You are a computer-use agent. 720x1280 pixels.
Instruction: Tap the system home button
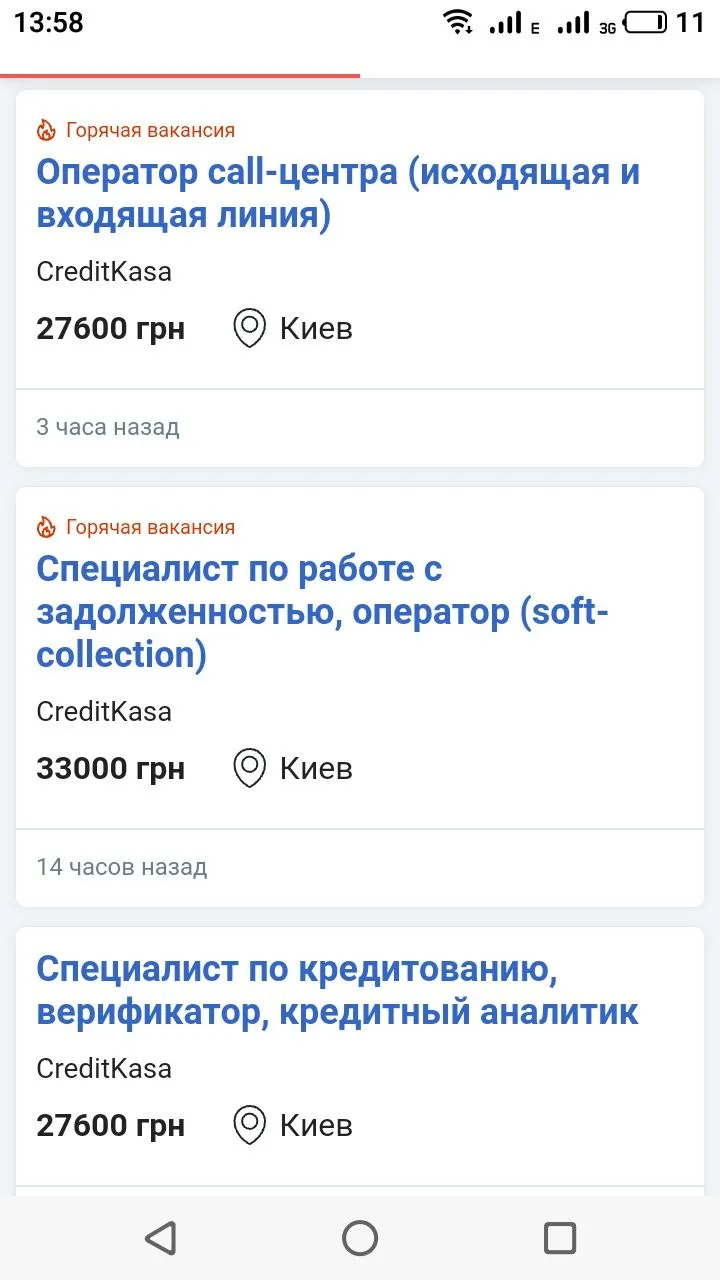tap(360, 1238)
